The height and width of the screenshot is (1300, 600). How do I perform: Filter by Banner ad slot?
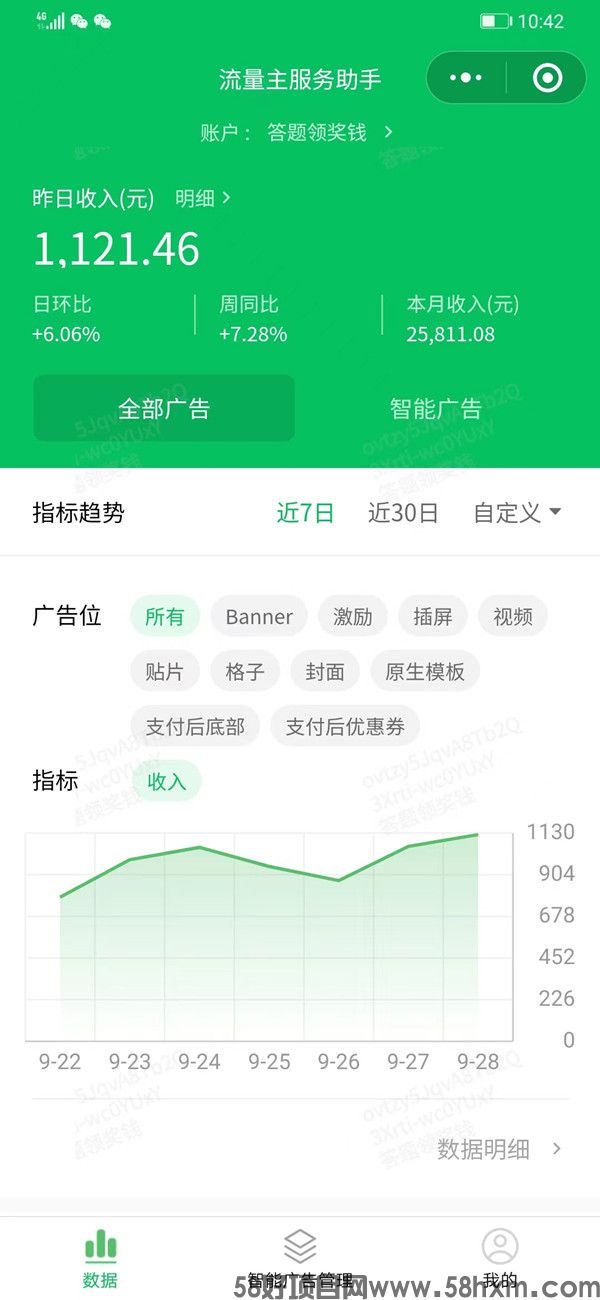click(259, 616)
